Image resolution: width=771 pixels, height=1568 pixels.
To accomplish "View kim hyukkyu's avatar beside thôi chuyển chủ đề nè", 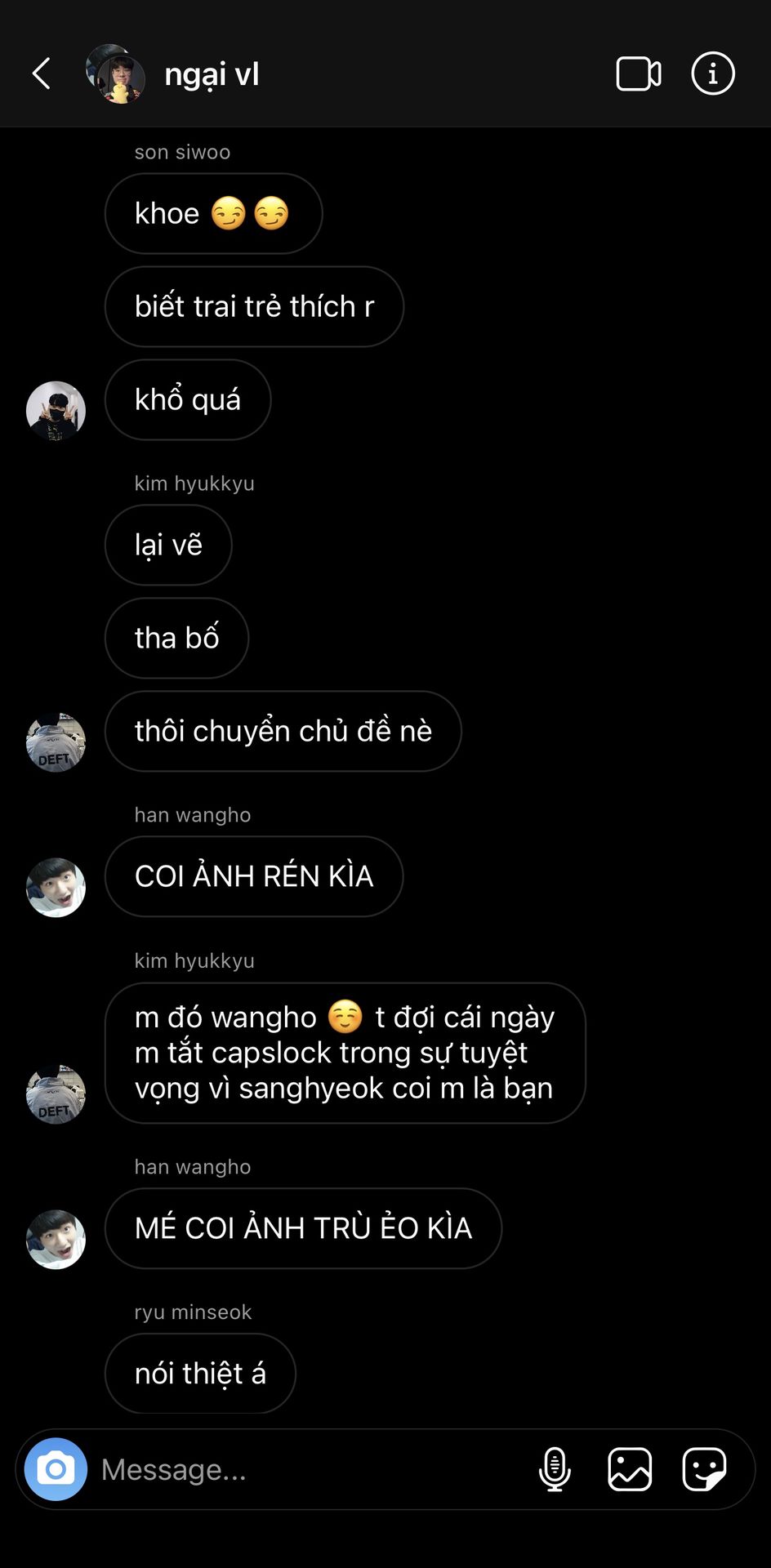I will [56, 742].
